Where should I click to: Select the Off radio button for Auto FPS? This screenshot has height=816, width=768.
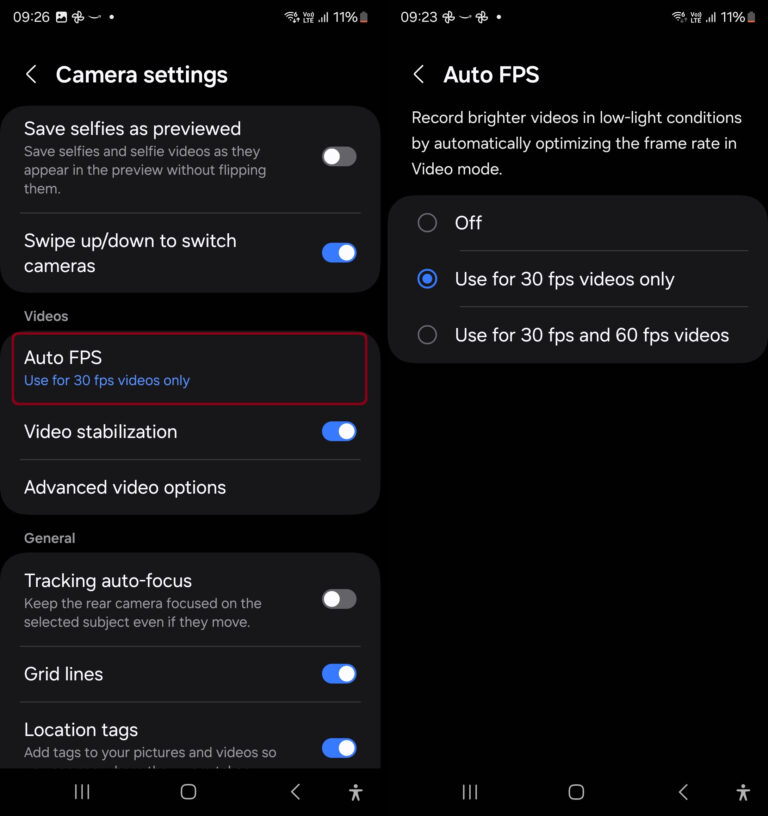click(427, 223)
